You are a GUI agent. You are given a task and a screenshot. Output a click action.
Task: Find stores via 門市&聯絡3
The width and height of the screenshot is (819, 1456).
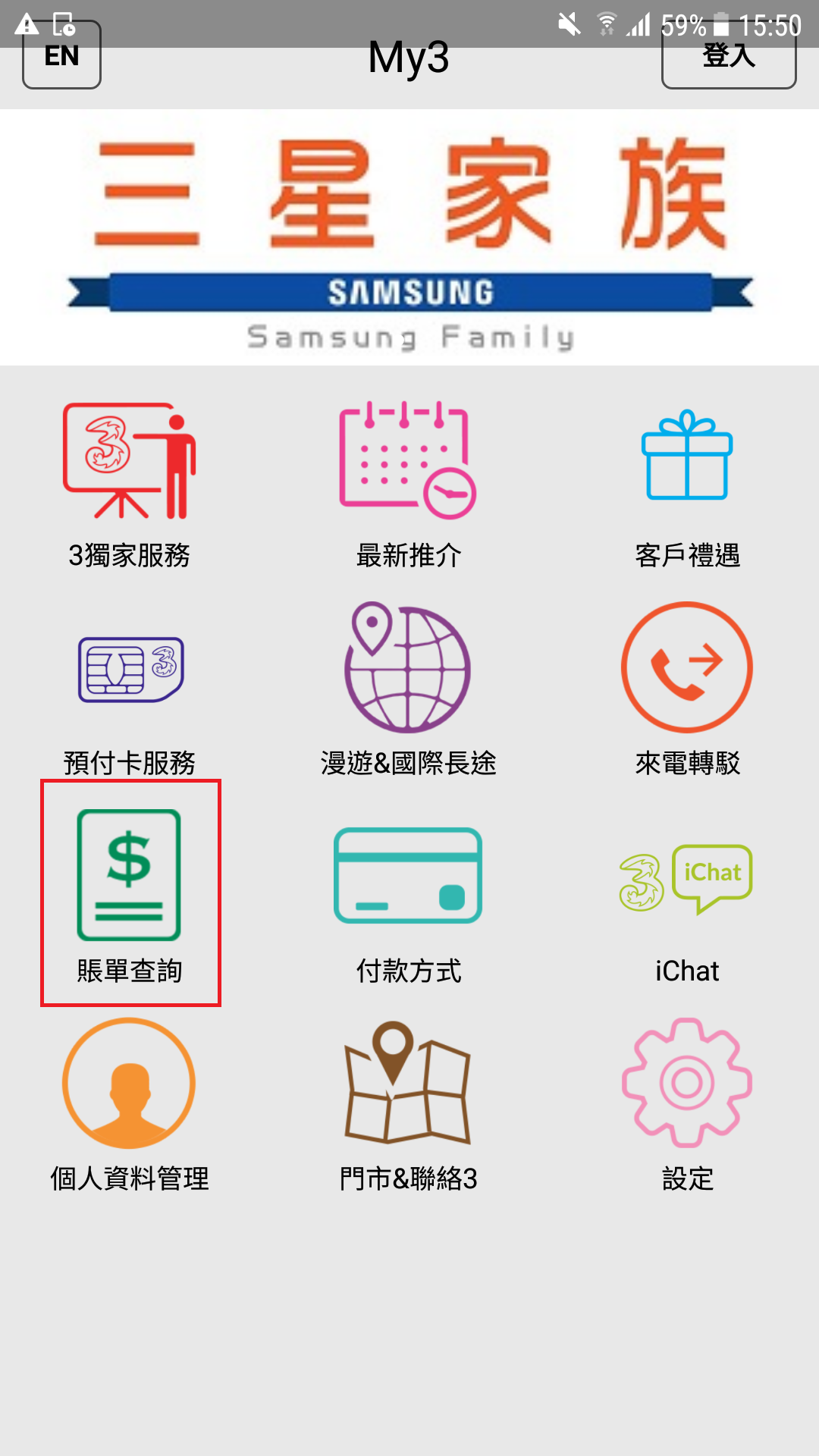coord(409,1107)
